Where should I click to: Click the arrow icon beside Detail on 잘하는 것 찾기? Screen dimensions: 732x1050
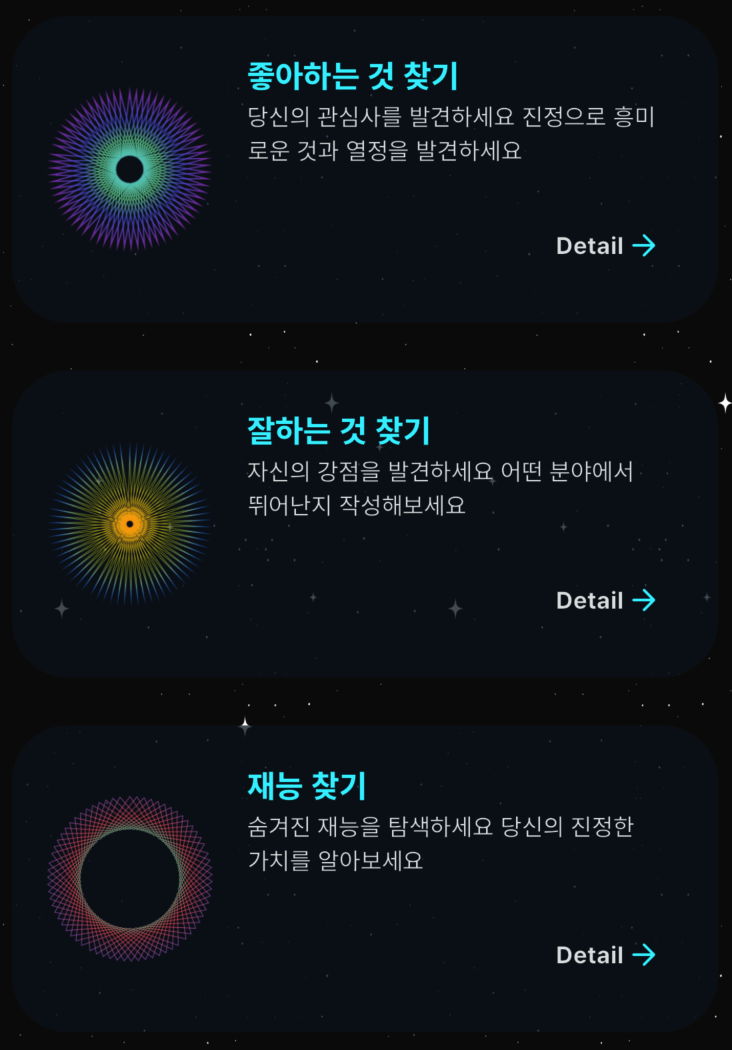tap(646, 601)
